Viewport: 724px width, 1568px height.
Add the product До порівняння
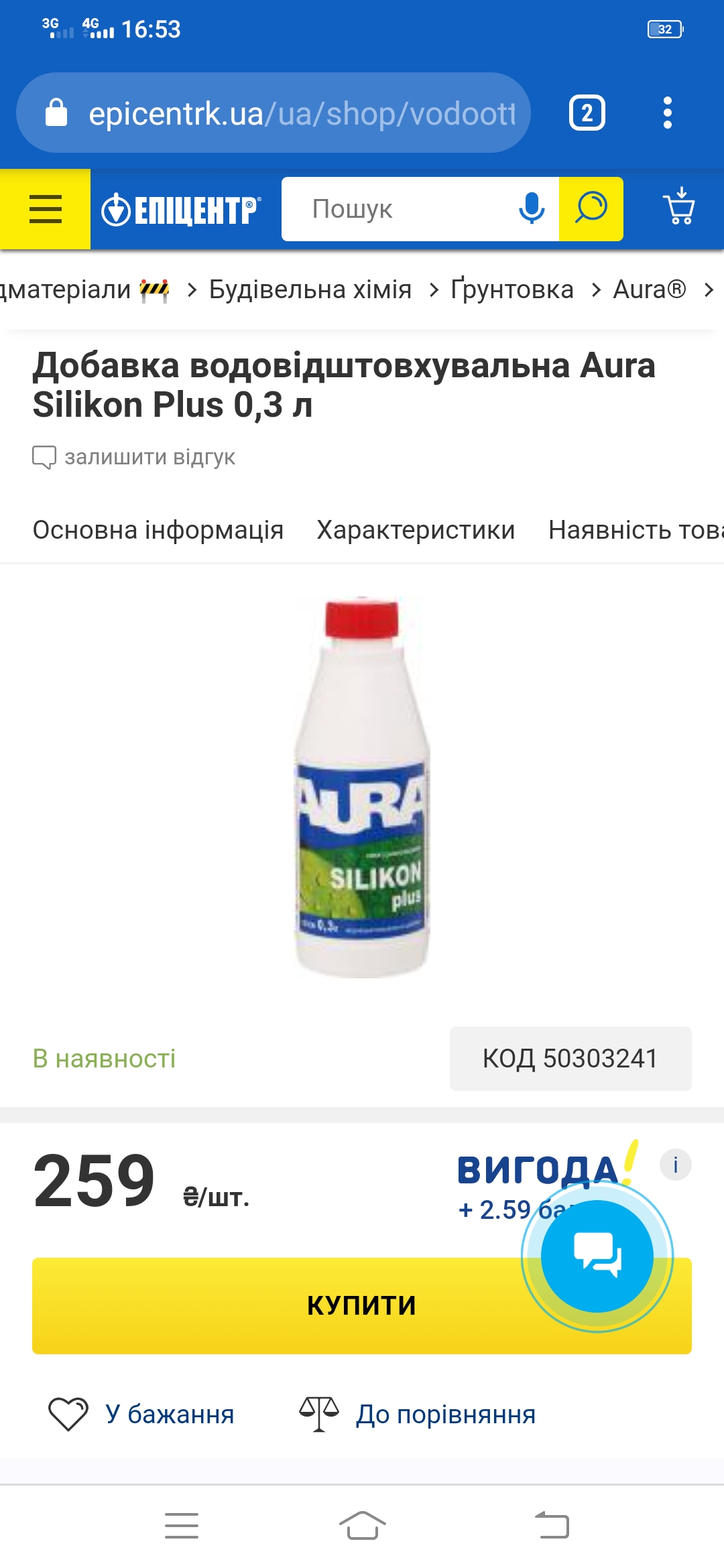417,1414
